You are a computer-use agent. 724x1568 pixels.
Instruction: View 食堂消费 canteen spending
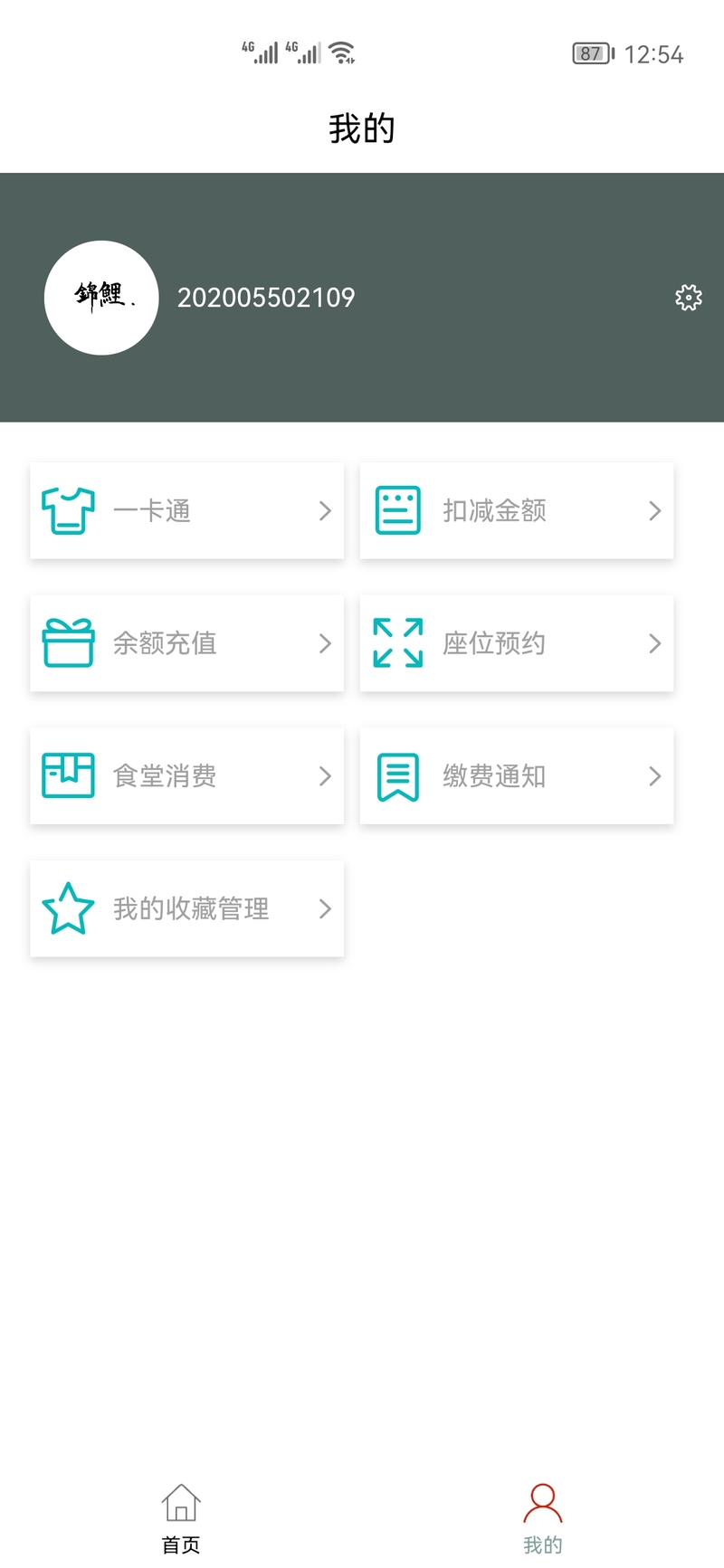pyautogui.click(x=186, y=776)
